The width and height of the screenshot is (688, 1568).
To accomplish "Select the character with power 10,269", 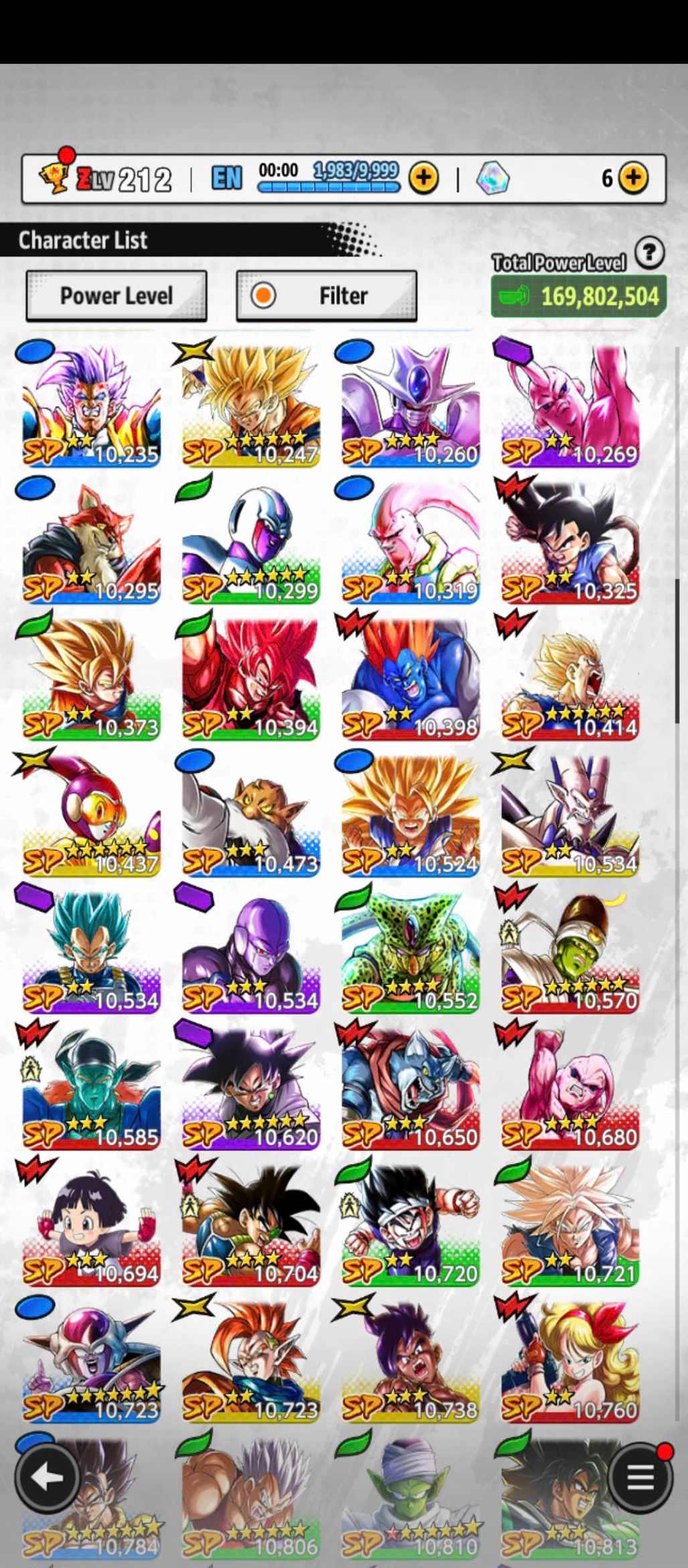I will (x=570, y=405).
